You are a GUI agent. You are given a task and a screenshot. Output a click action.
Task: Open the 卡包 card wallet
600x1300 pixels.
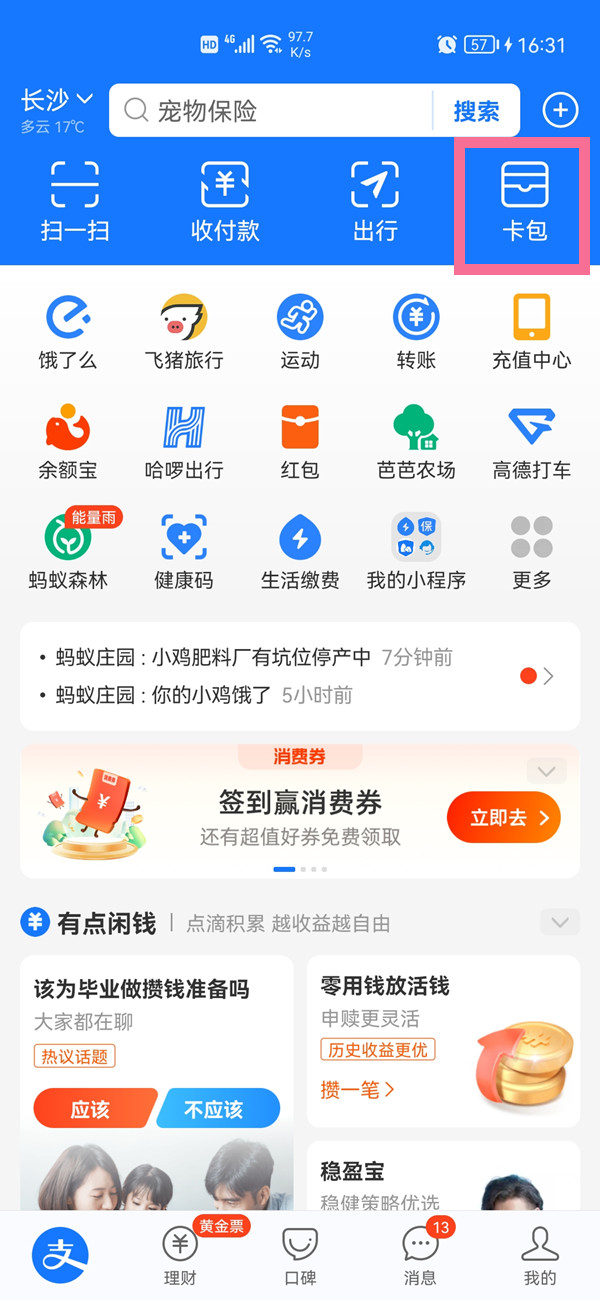pyautogui.click(x=524, y=203)
